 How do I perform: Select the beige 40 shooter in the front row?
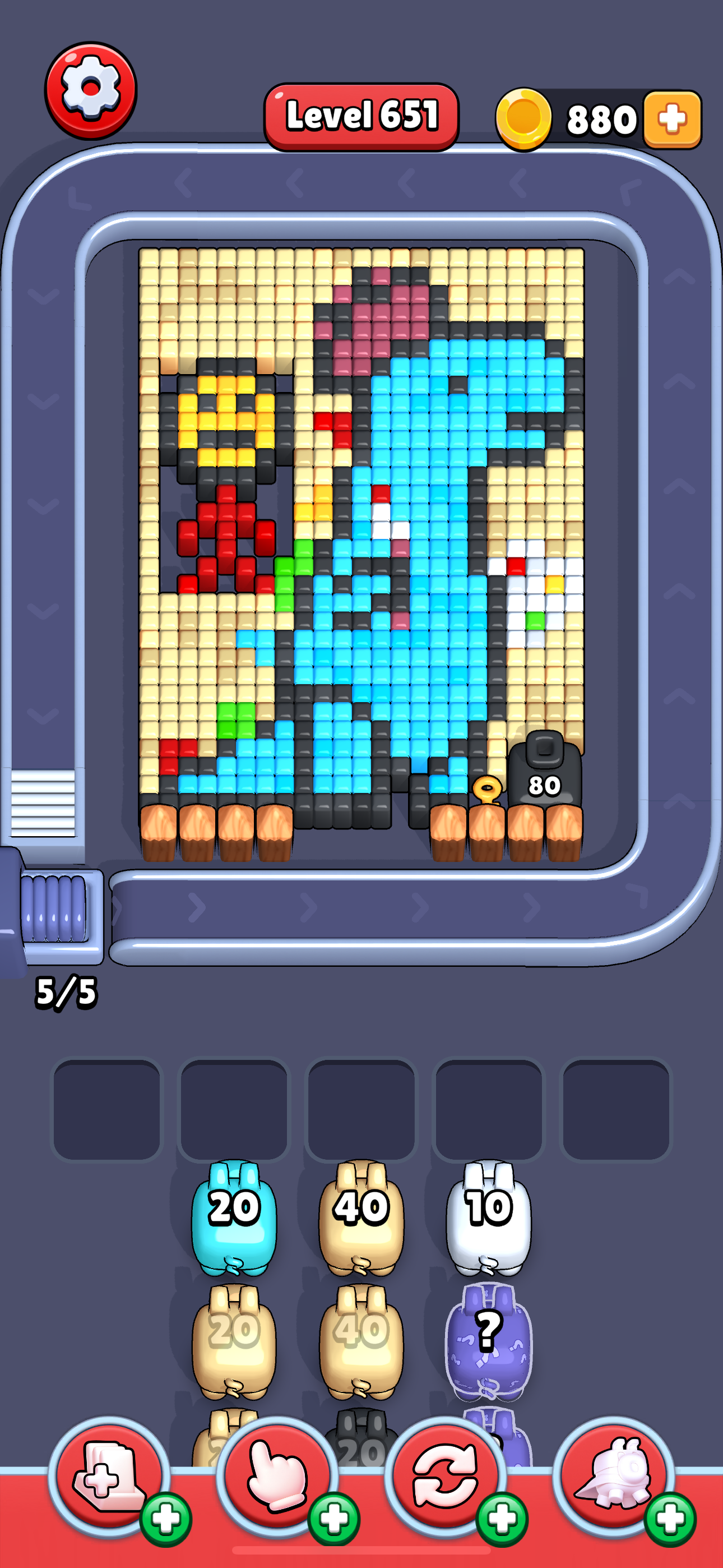(x=361, y=1217)
